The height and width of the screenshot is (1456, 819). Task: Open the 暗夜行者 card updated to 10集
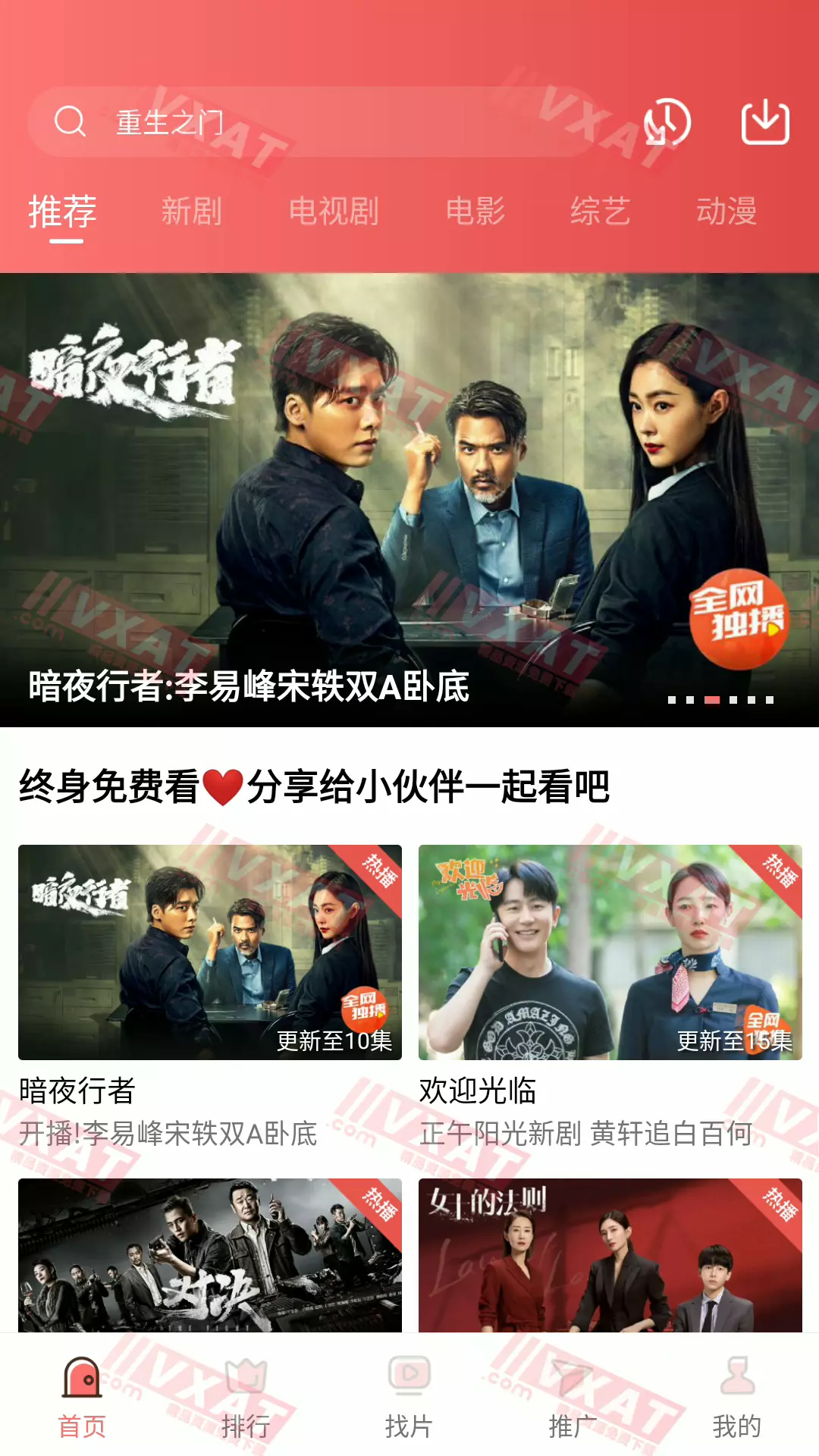[210, 952]
